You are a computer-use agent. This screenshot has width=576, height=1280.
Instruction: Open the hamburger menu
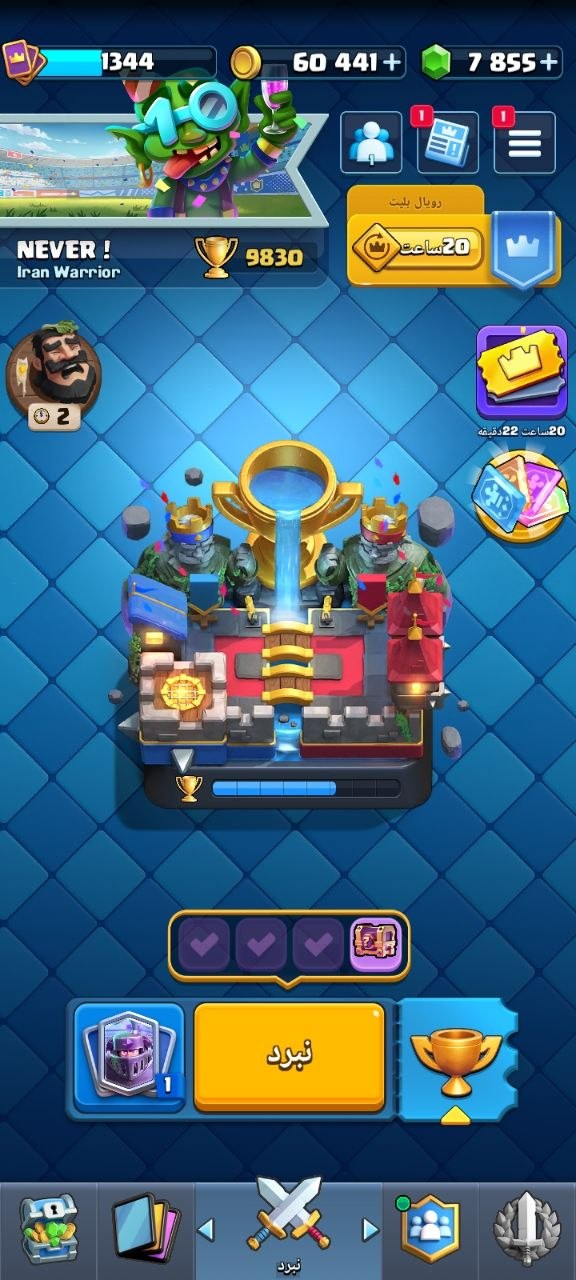(x=524, y=143)
